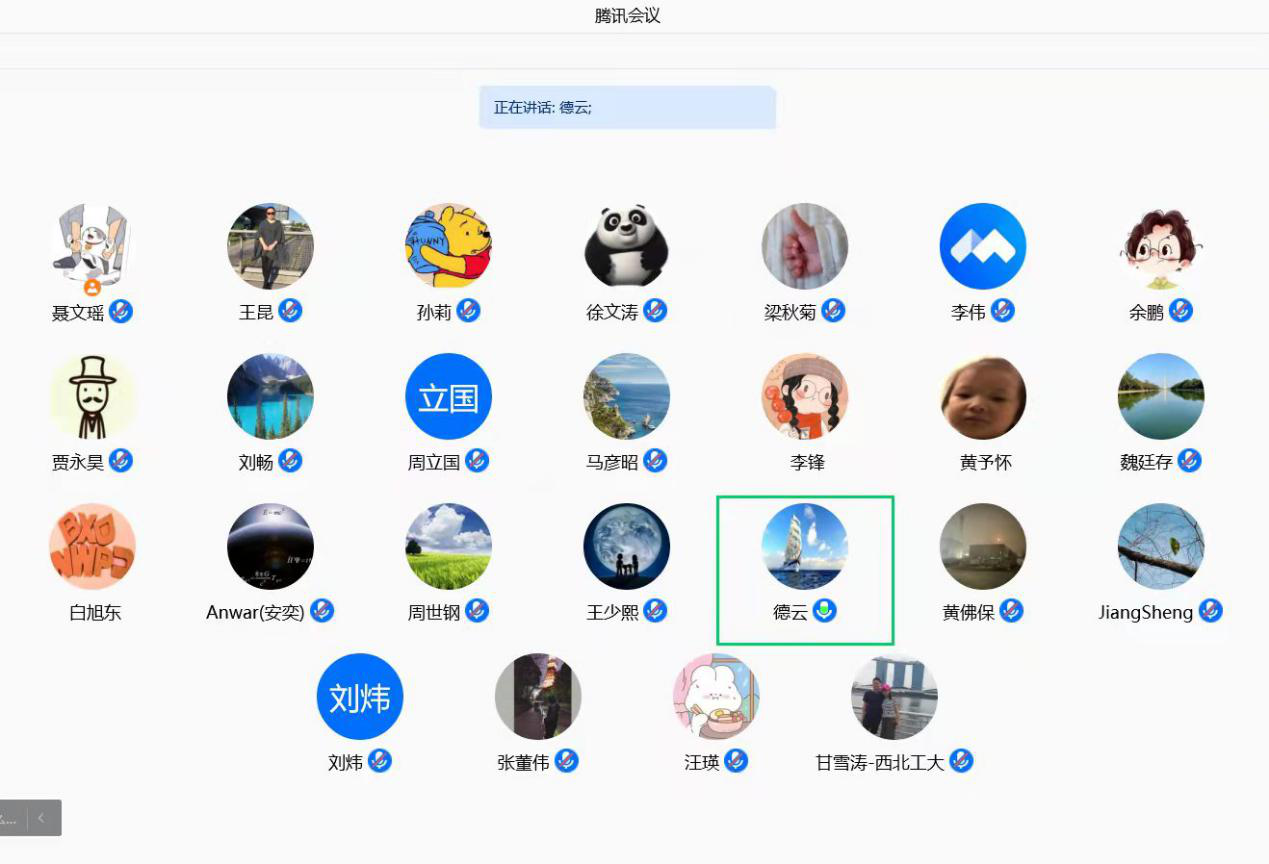Tap 刘畅's participant tile
Image resolution: width=1269 pixels, height=864 pixels.
[270, 397]
